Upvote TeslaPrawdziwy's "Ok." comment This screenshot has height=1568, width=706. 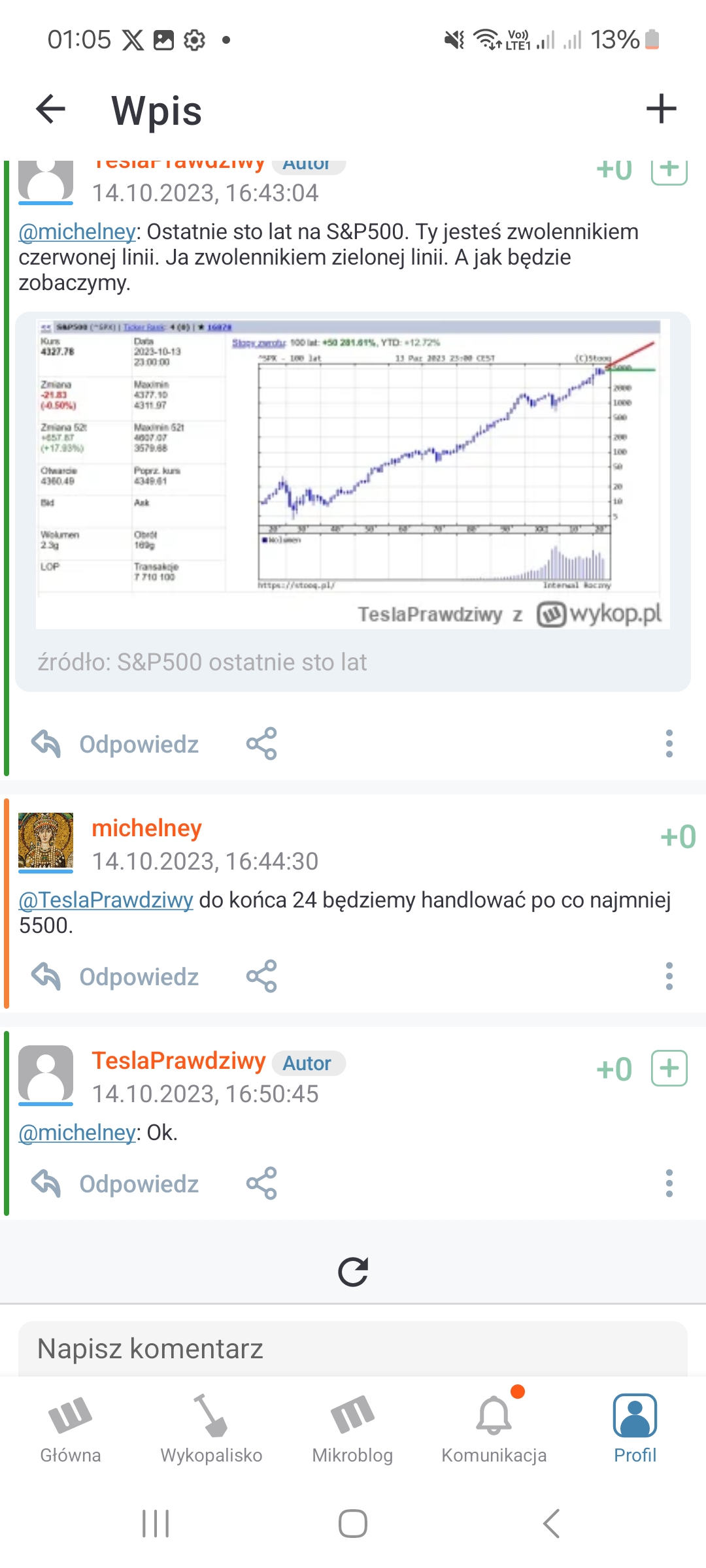coord(669,1069)
